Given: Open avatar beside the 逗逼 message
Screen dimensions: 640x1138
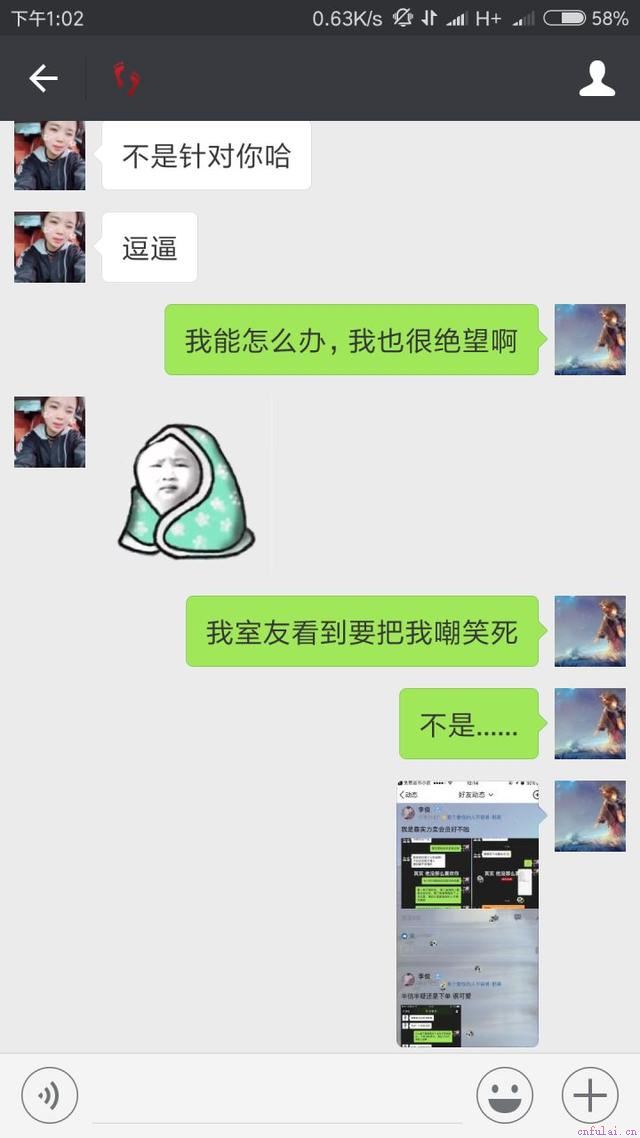Looking at the screenshot, I should 50,247.
